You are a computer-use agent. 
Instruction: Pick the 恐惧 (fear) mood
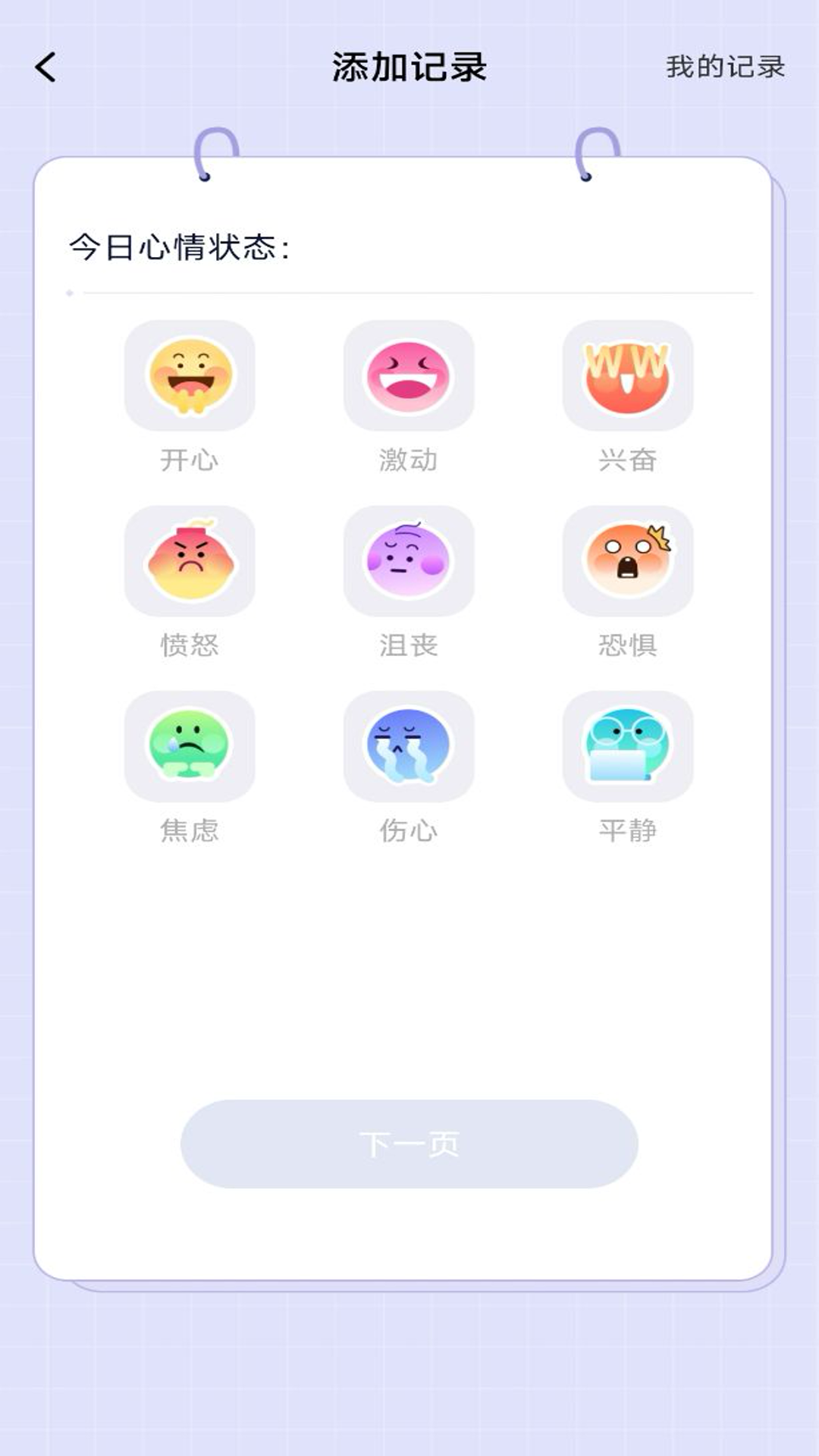(627, 561)
